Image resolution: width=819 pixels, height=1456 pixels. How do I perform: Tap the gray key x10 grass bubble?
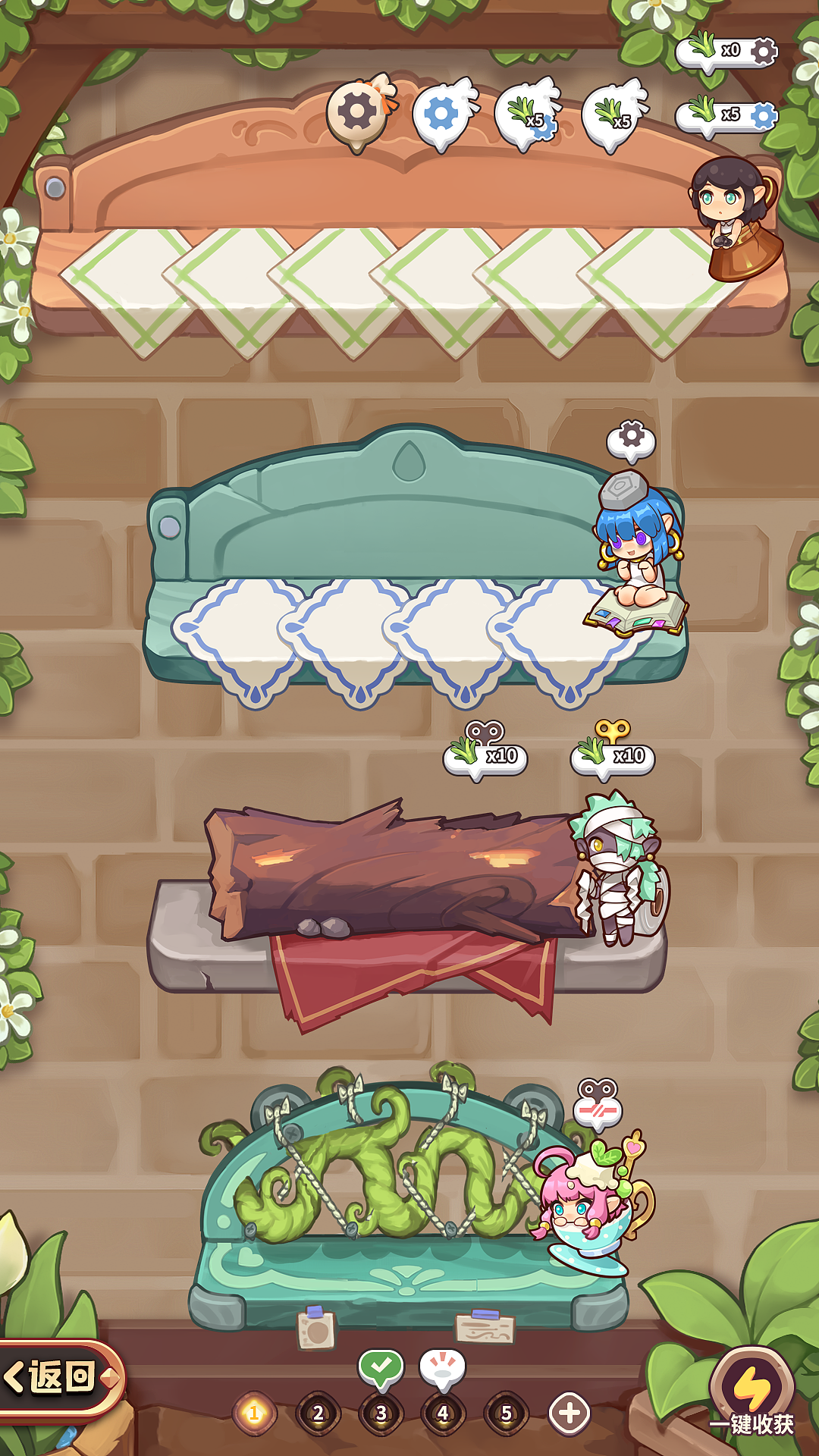pyautogui.click(x=485, y=751)
